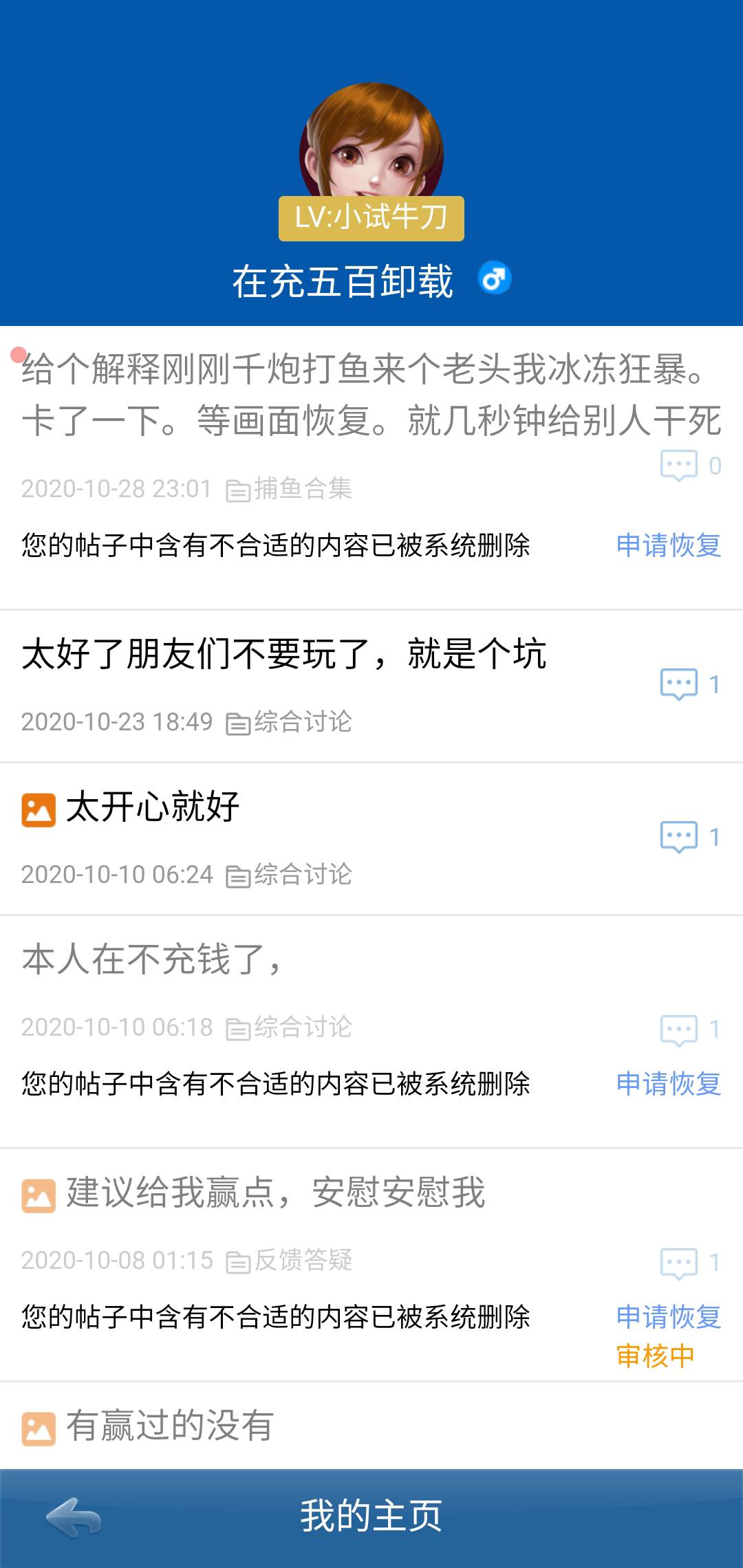Click the folder icon next to 综合讨论 under 太开心就好
Image resolution: width=743 pixels, height=1568 pixels.
239,875
